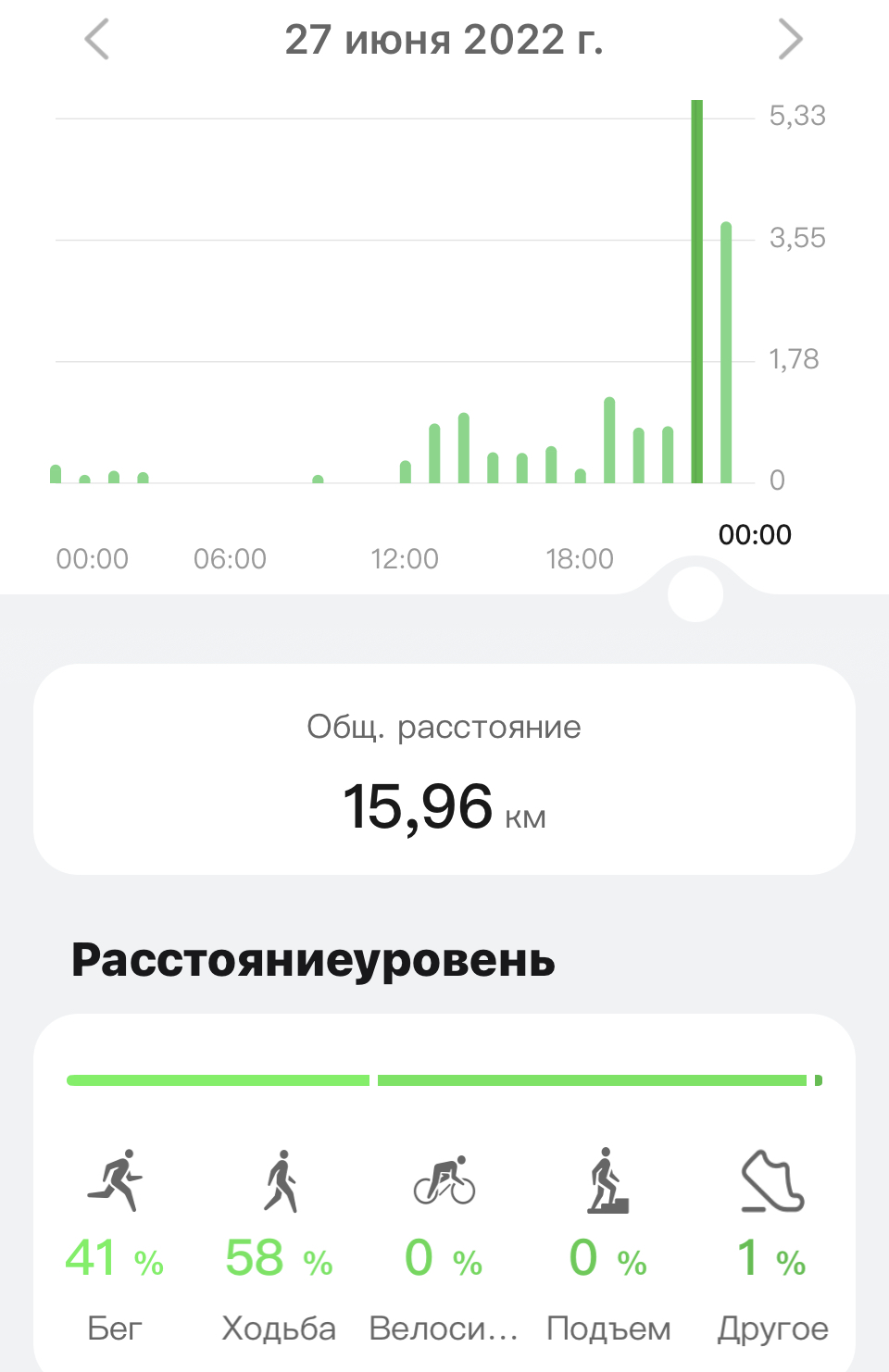Tap the chart's round time selector handle
889x1372 pixels.
pos(695,594)
